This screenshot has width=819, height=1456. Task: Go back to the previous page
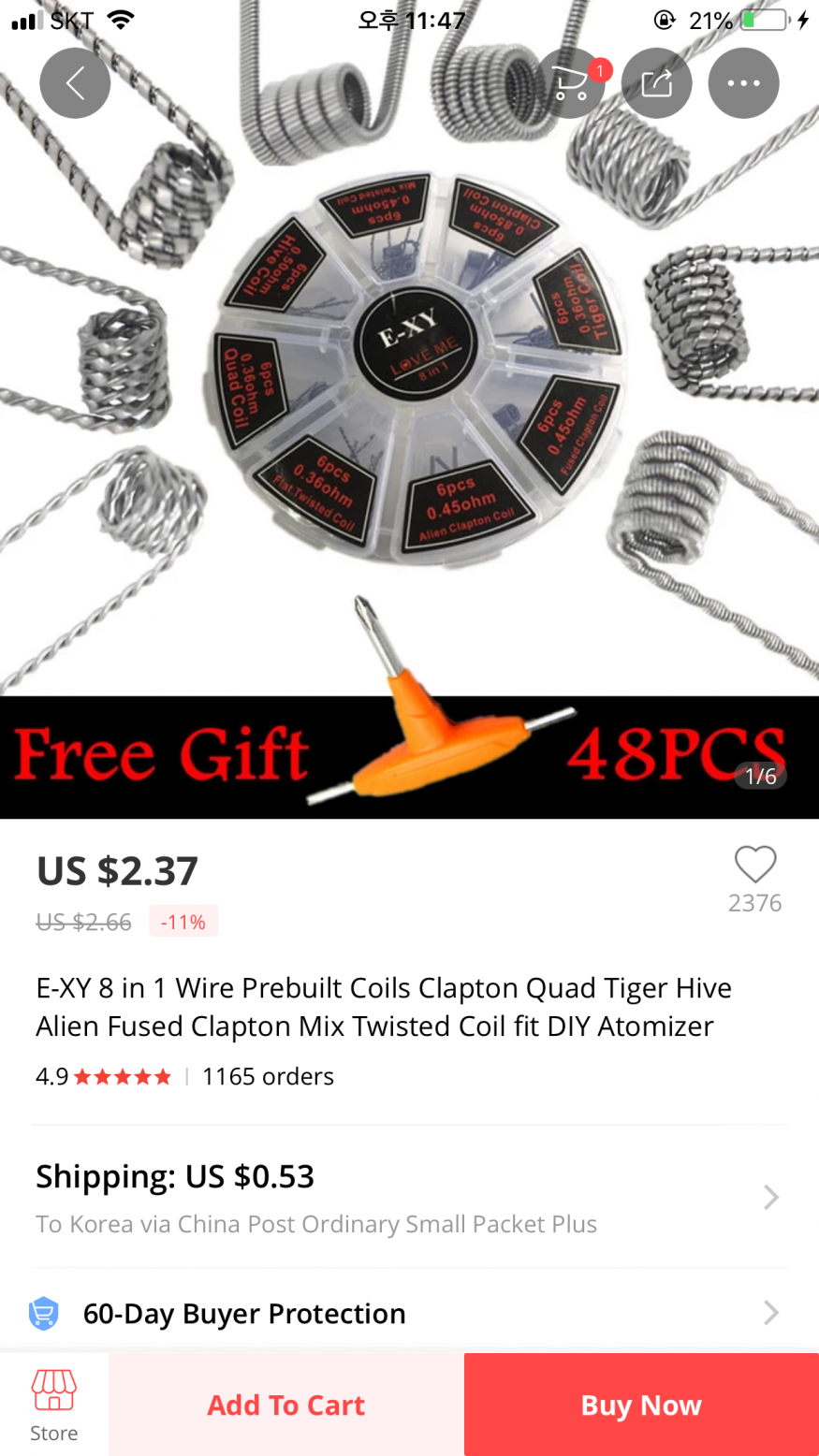[x=75, y=83]
